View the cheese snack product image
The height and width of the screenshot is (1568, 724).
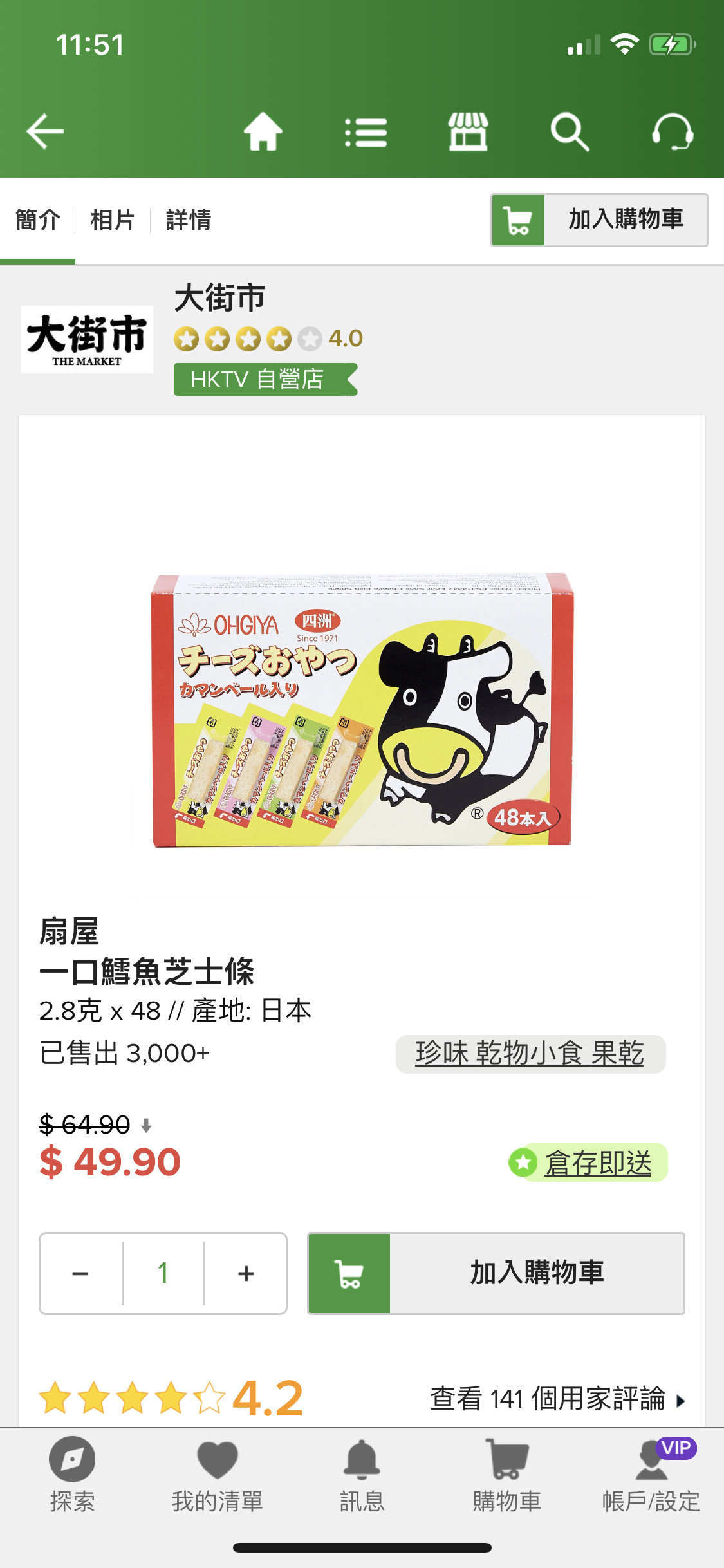click(x=362, y=709)
